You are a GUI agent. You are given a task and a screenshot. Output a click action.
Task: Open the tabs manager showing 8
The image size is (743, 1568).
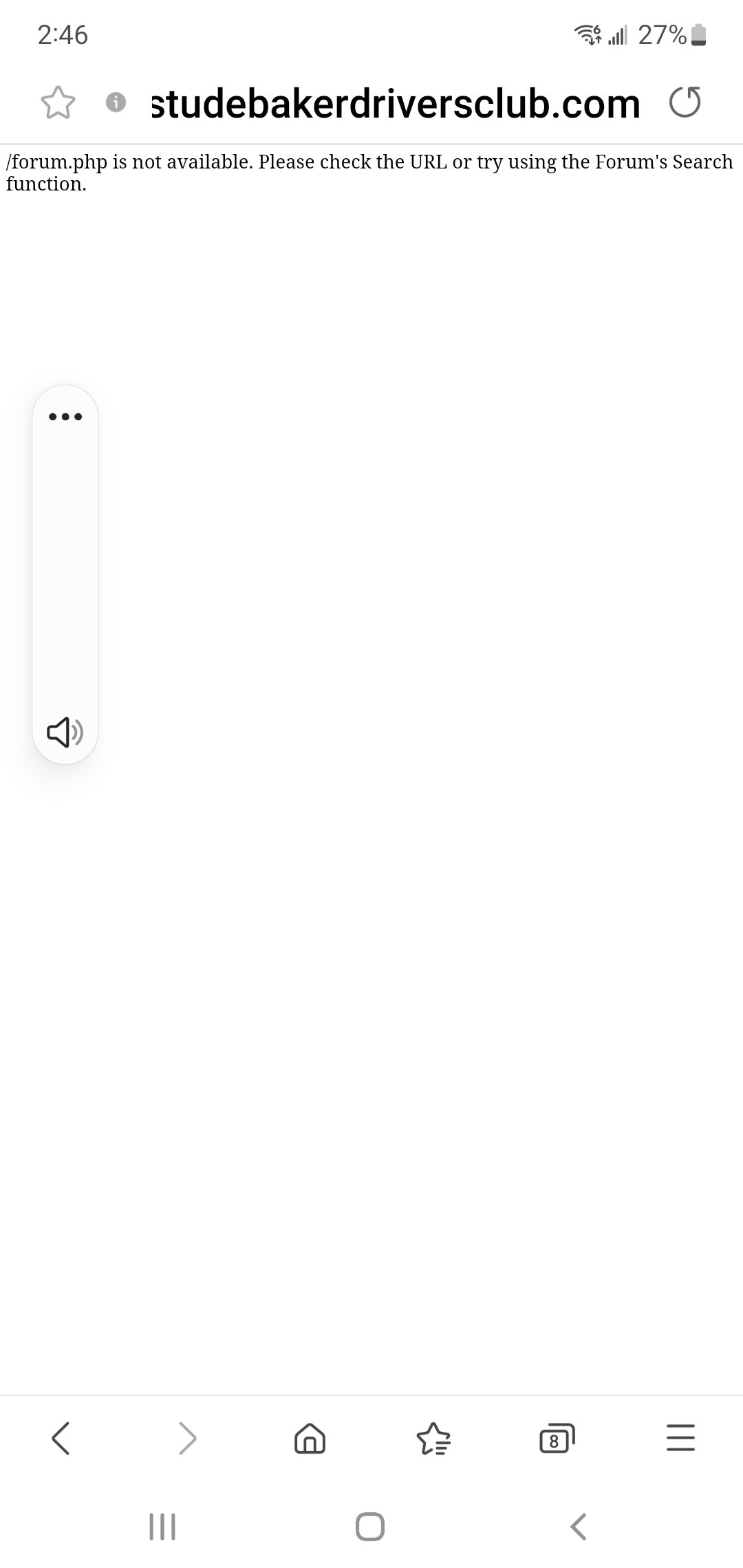(557, 1439)
